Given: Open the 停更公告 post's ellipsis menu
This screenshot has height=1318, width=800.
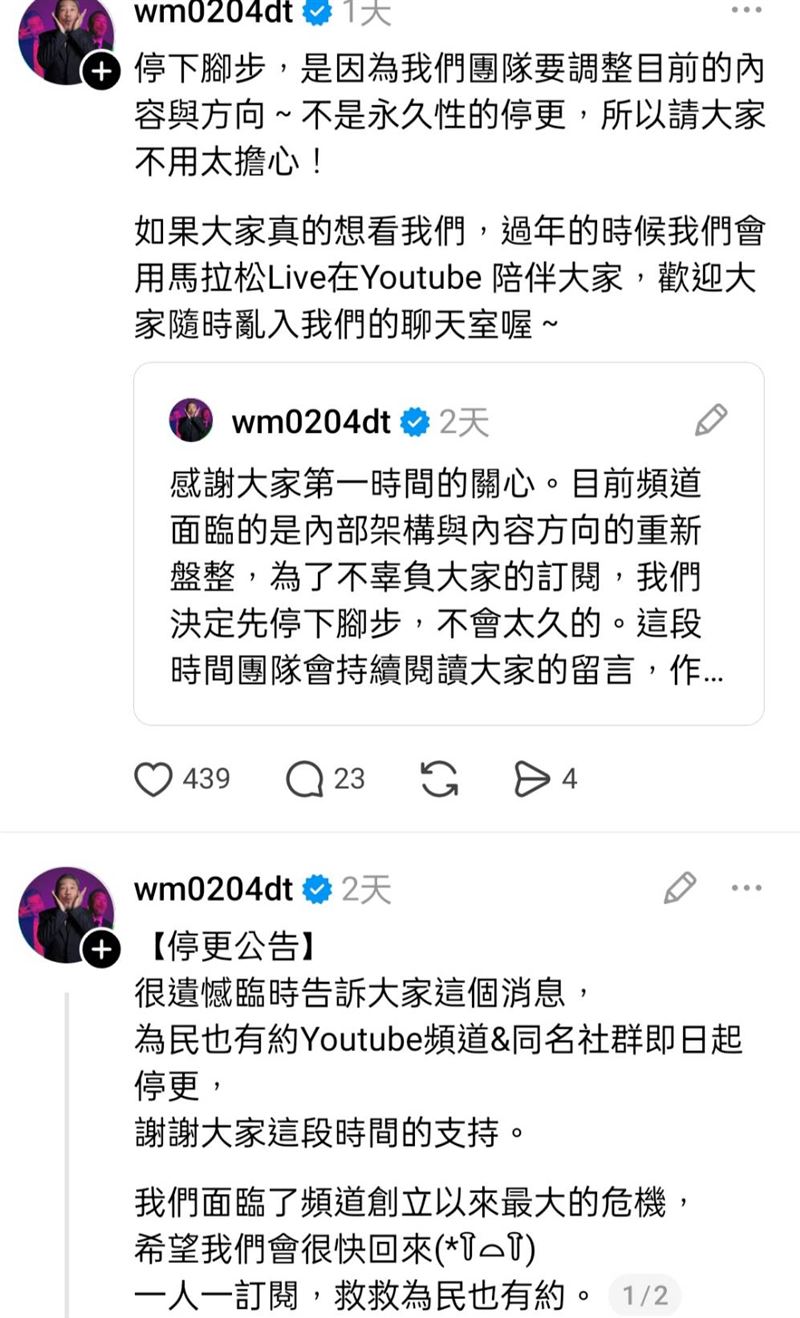Looking at the screenshot, I should 744,886.
